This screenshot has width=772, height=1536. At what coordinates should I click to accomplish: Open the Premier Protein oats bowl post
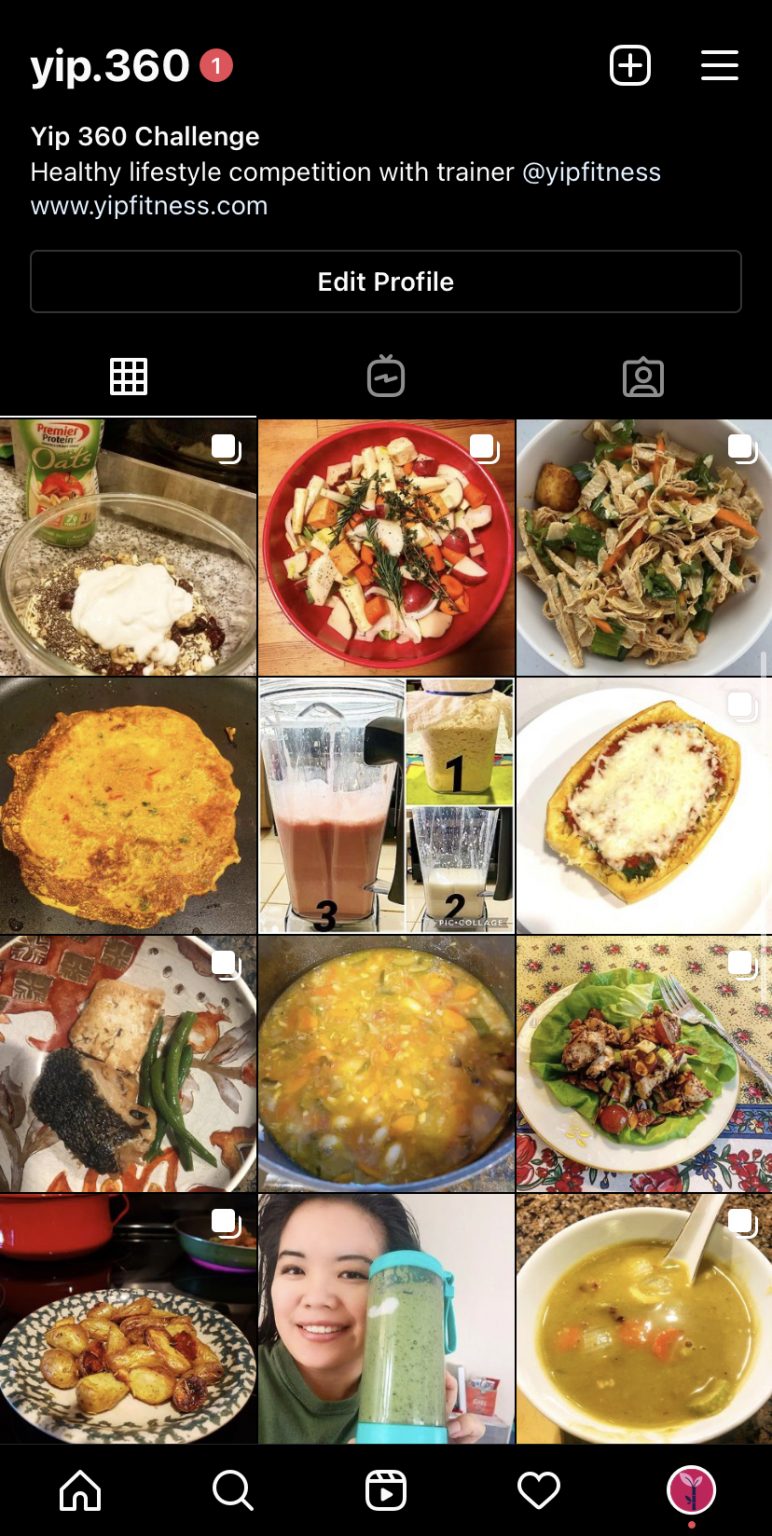tap(128, 547)
